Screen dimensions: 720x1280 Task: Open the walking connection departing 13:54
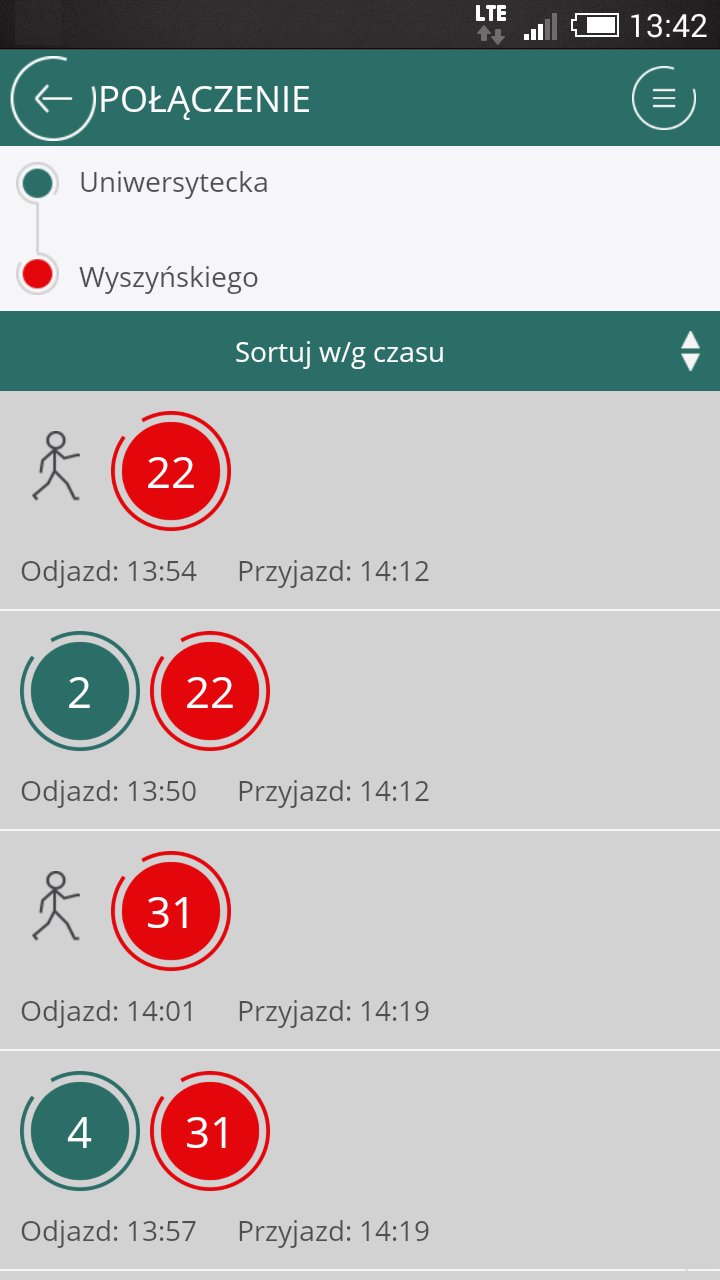pyautogui.click(x=360, y=500)
